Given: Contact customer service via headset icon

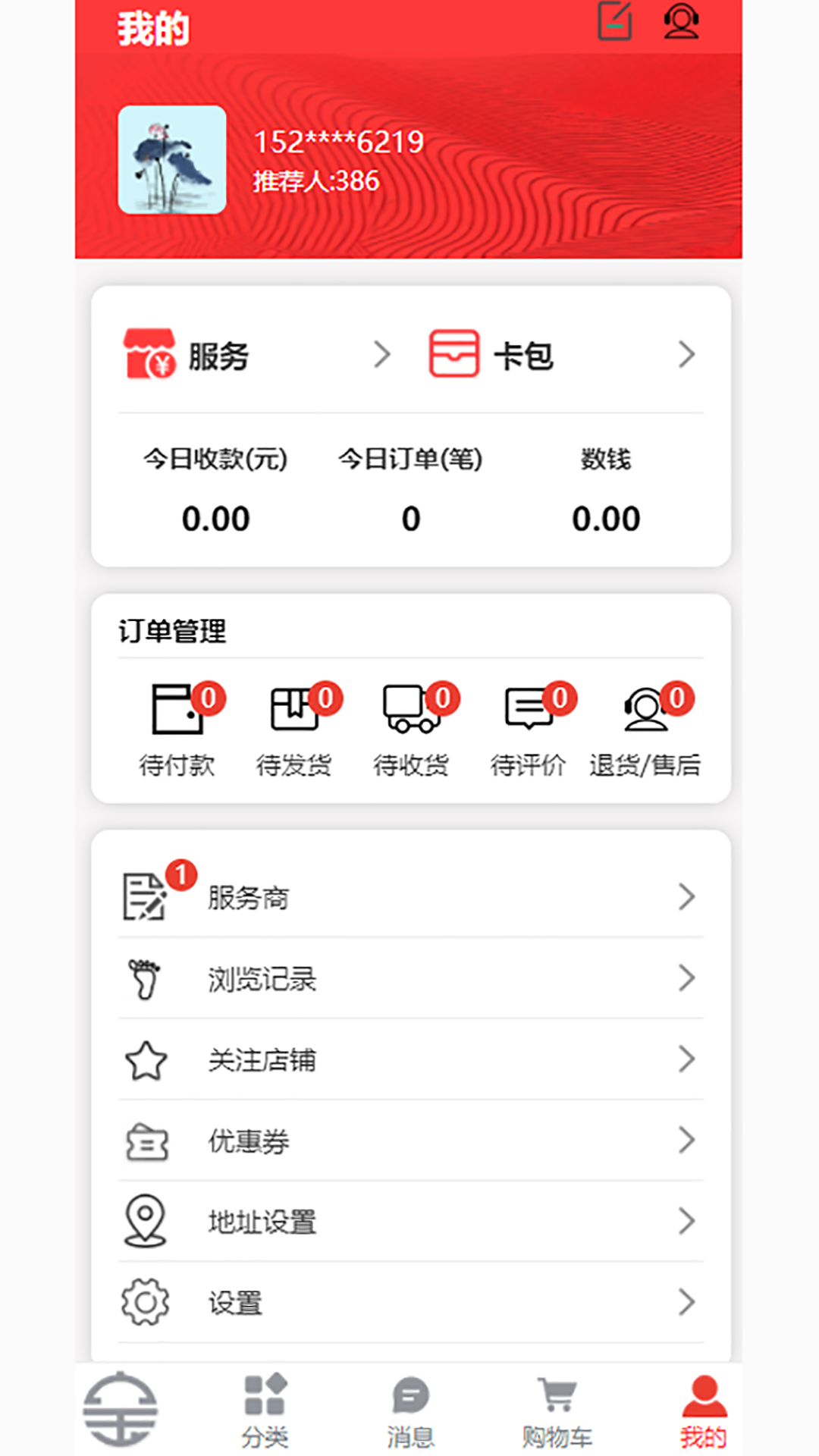Looking at the screenshot, I should (x=681, y=21).
